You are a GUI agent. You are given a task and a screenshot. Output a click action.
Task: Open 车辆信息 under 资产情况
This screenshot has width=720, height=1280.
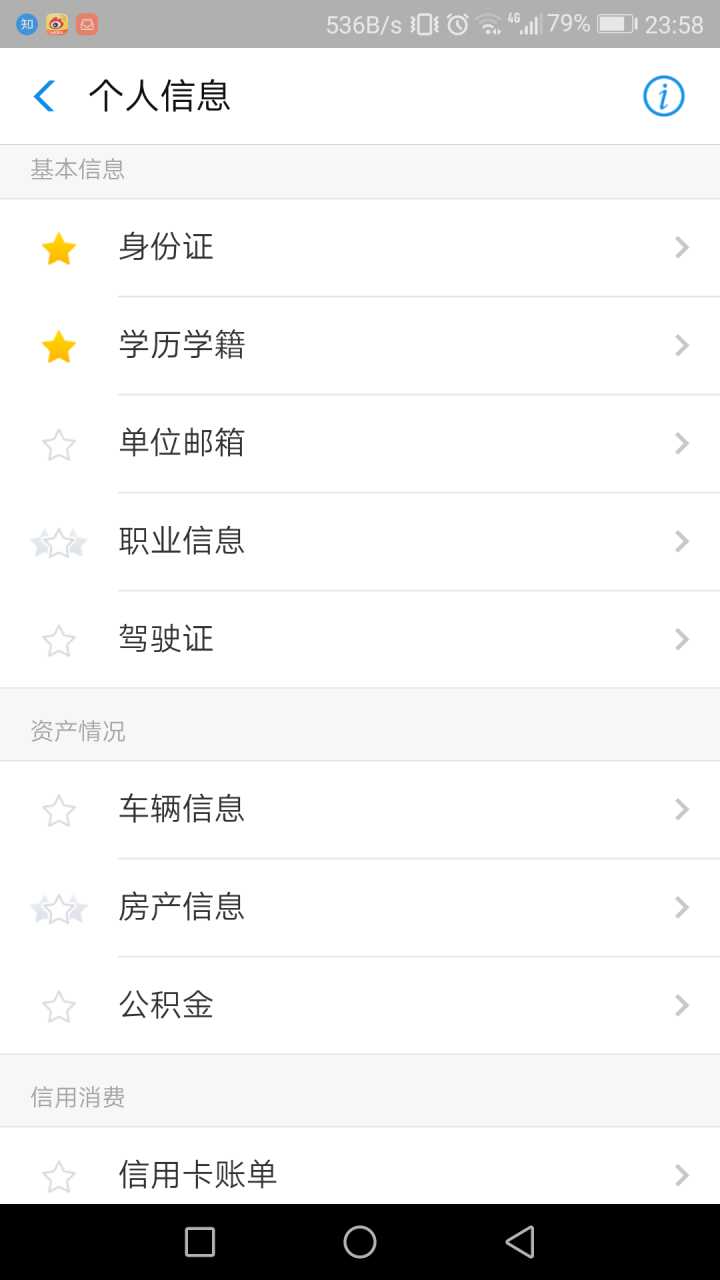[x=360, y=809]
